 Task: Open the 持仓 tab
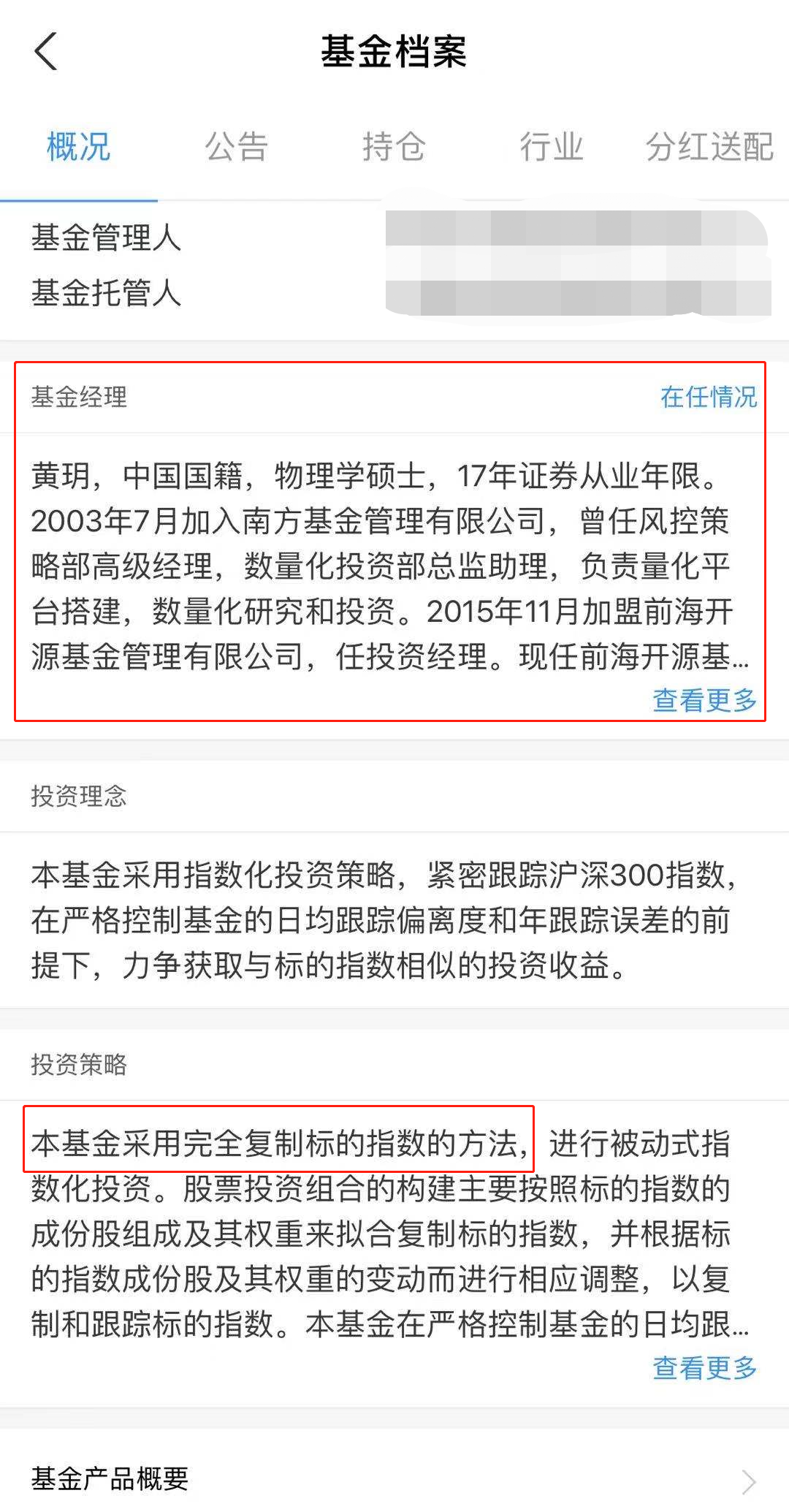[394, 147]
